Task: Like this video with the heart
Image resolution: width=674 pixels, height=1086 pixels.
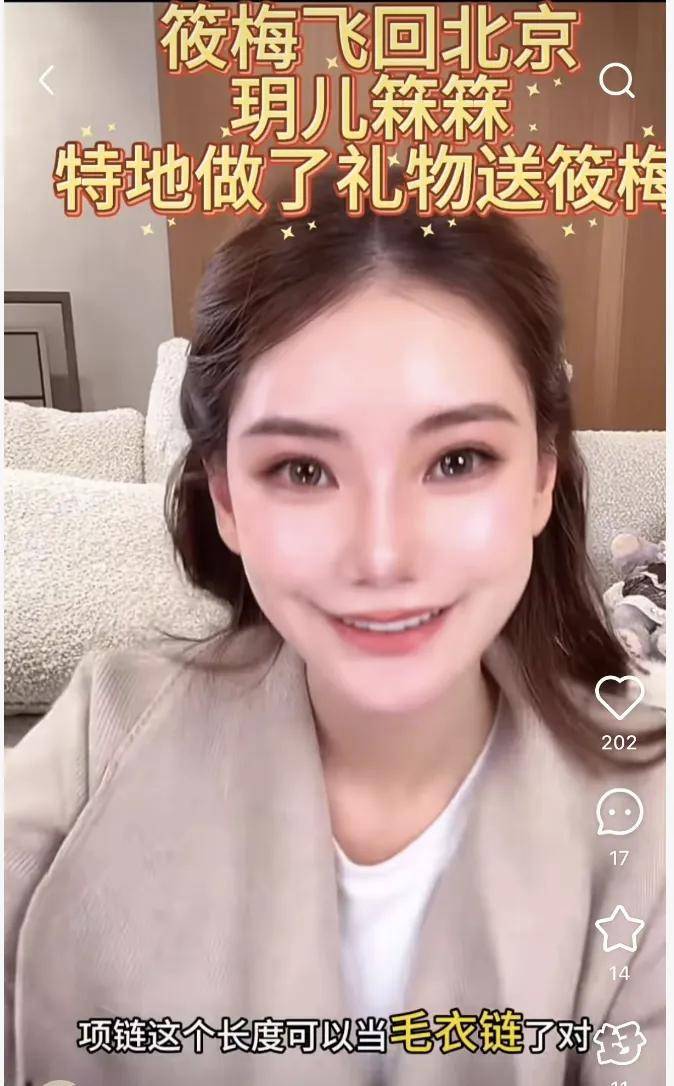Action: (619, 698)
